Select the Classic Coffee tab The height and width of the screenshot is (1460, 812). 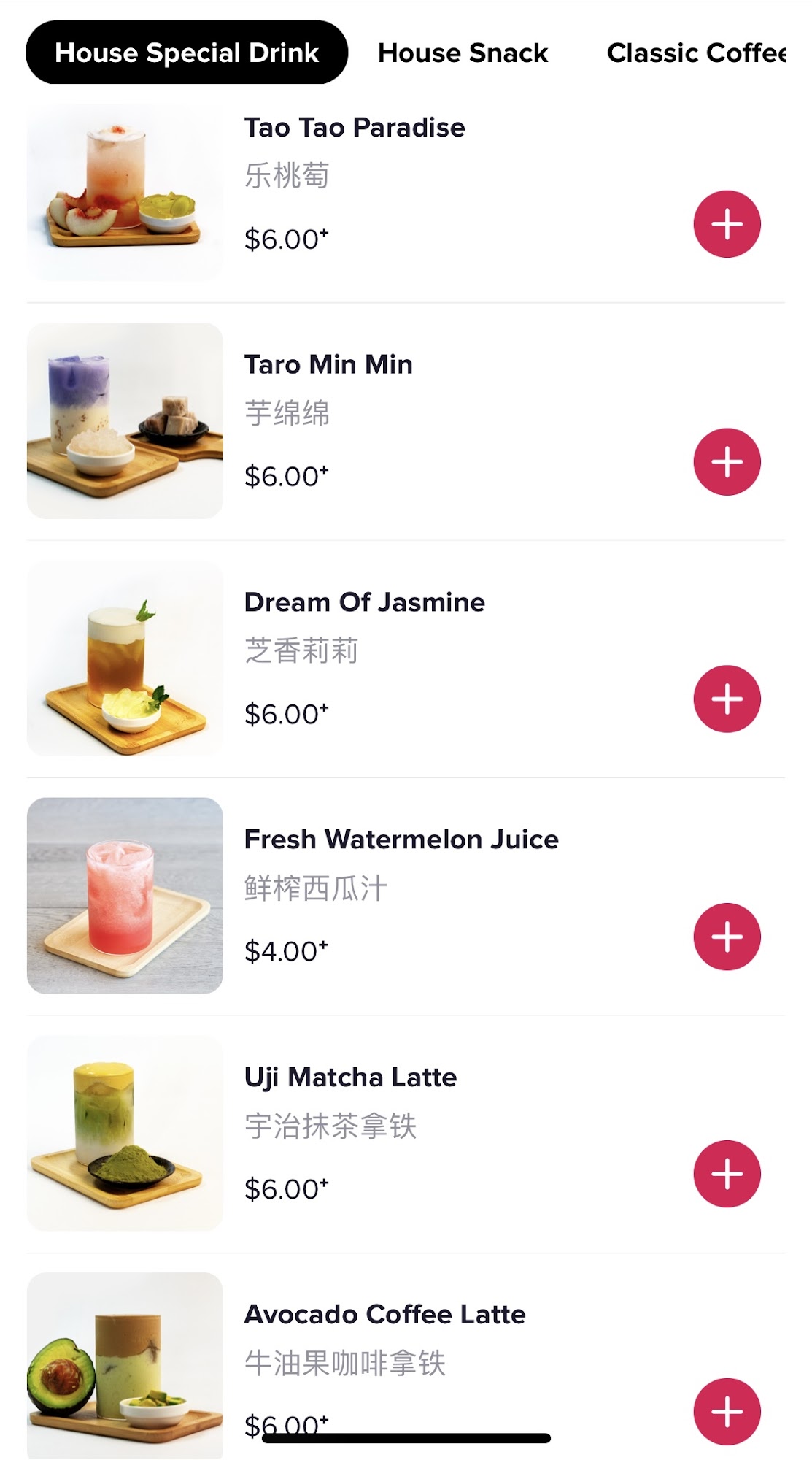pyautogui.click(x=695, y=53)
